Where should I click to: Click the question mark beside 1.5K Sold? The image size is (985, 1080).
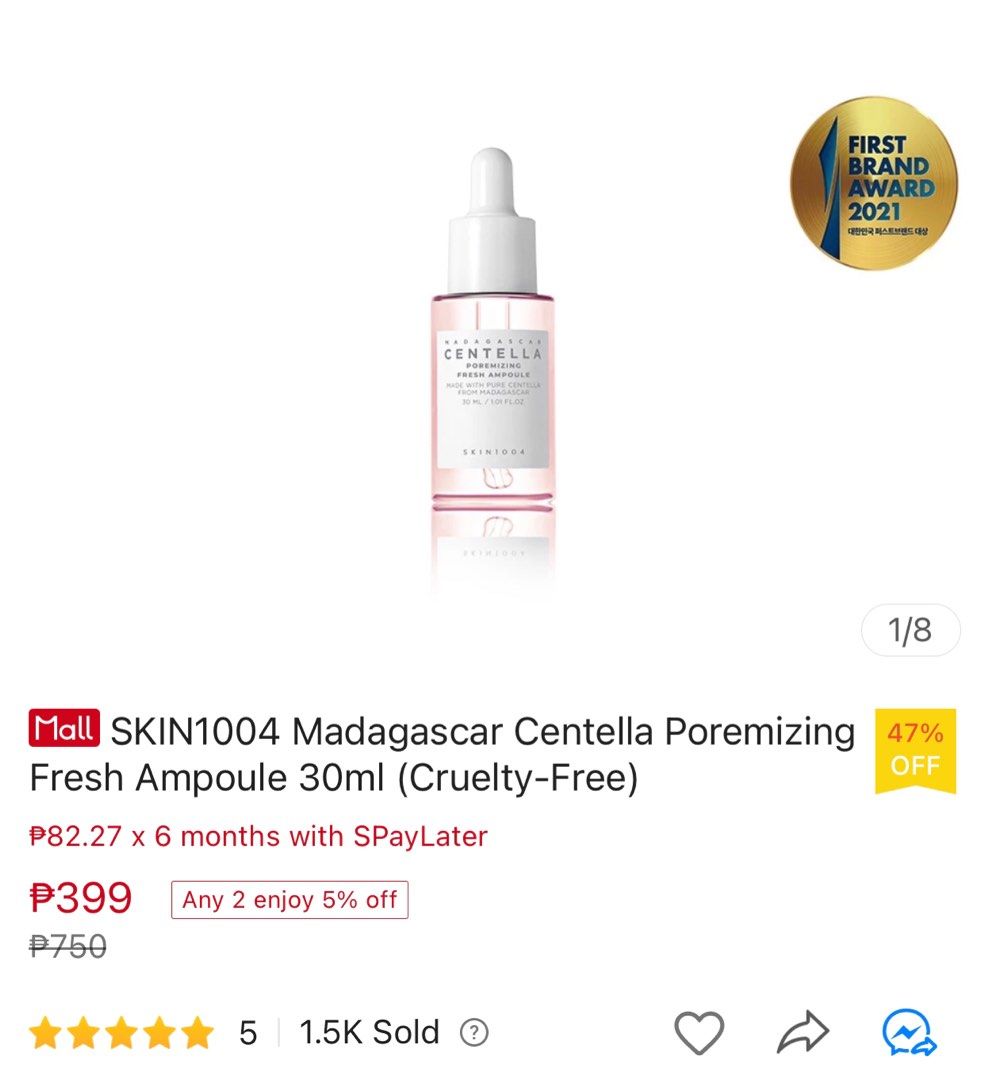pos(475,1033)
